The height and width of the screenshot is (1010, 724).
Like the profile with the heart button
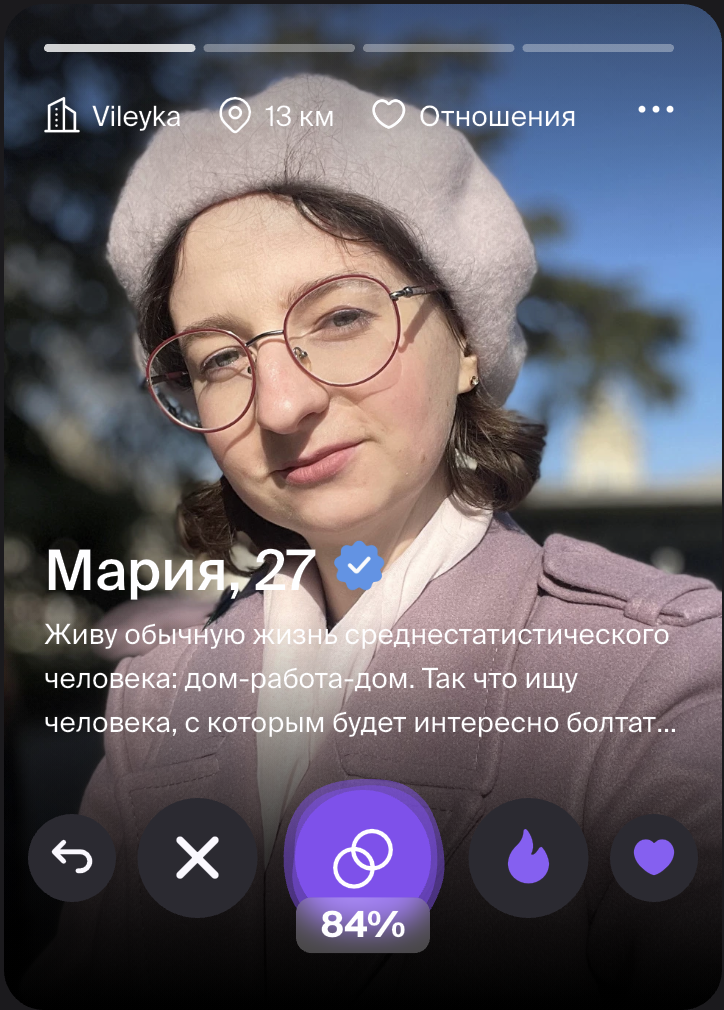click(x=654, y=858)
